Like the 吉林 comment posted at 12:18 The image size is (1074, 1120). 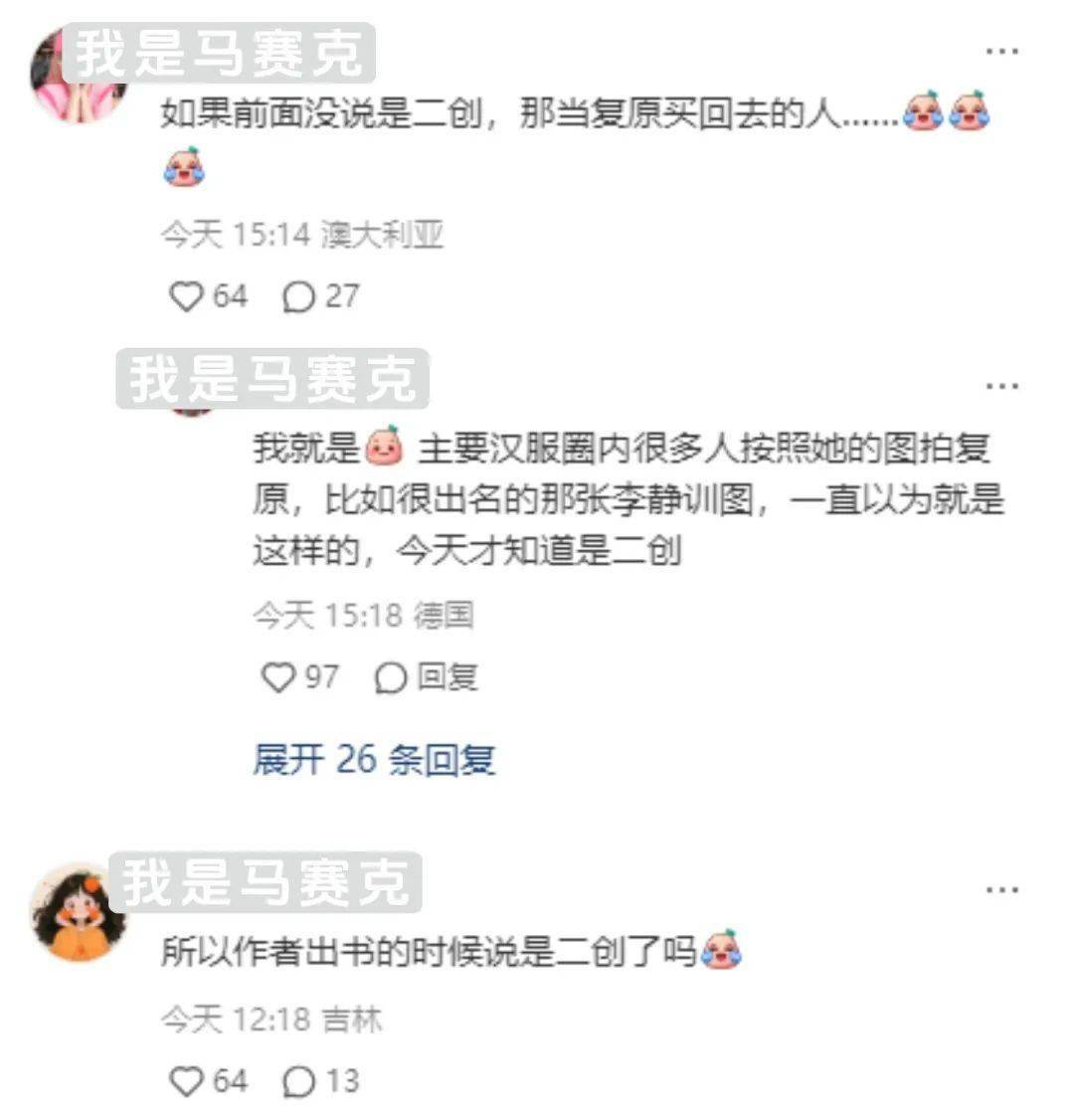187,1080
